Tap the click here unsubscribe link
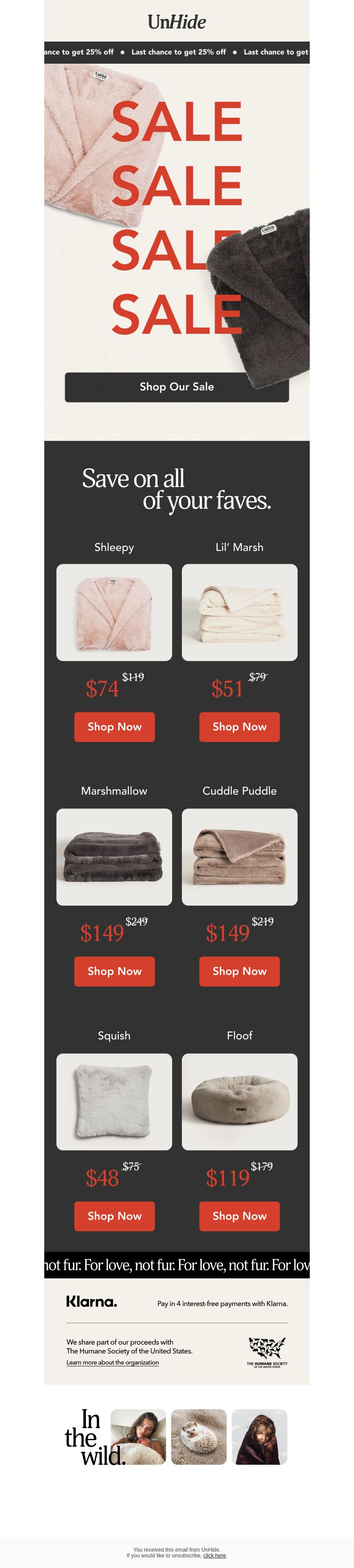 [215, 1555]
